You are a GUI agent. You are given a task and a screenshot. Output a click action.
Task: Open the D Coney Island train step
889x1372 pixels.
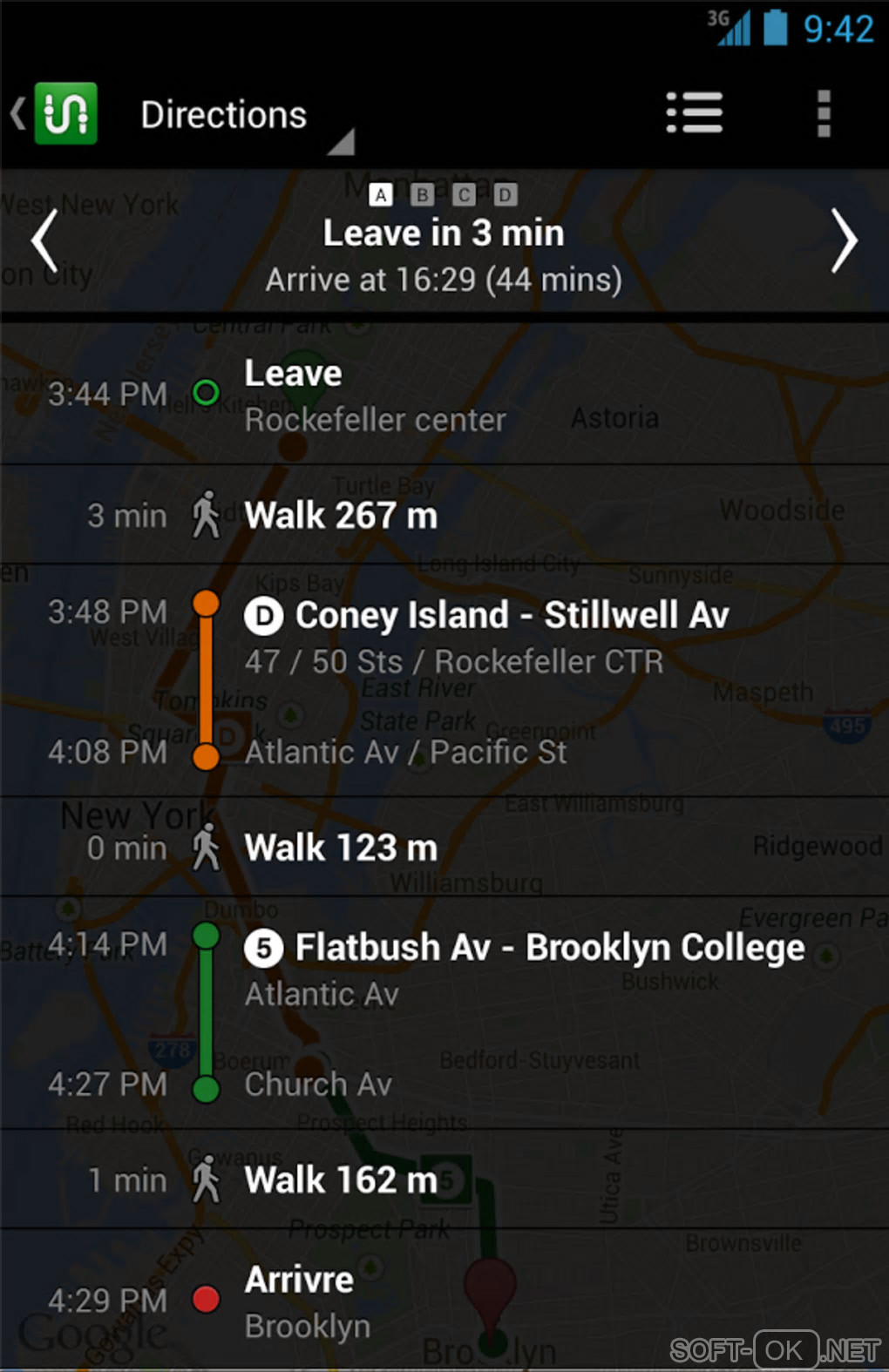[444, 681]
